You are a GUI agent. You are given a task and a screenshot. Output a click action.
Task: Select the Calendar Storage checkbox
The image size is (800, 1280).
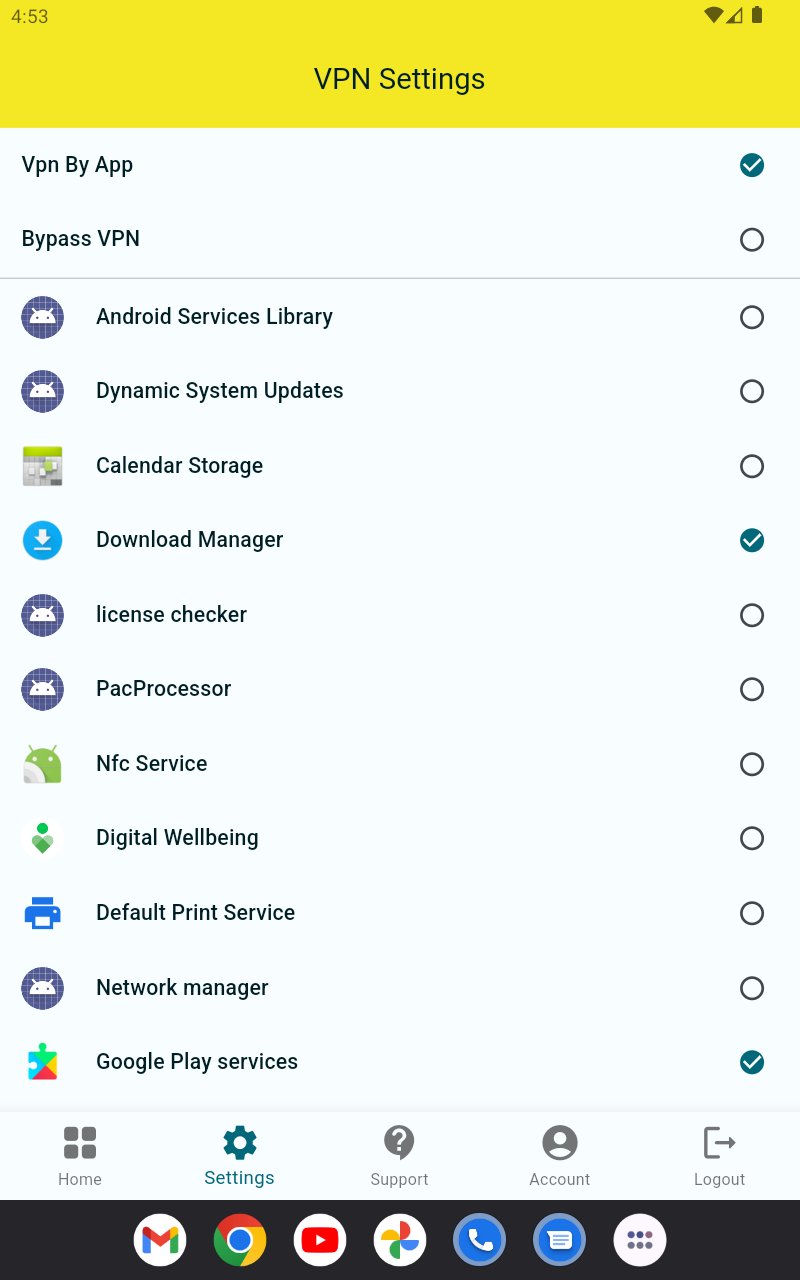click(x=752, y=466)
